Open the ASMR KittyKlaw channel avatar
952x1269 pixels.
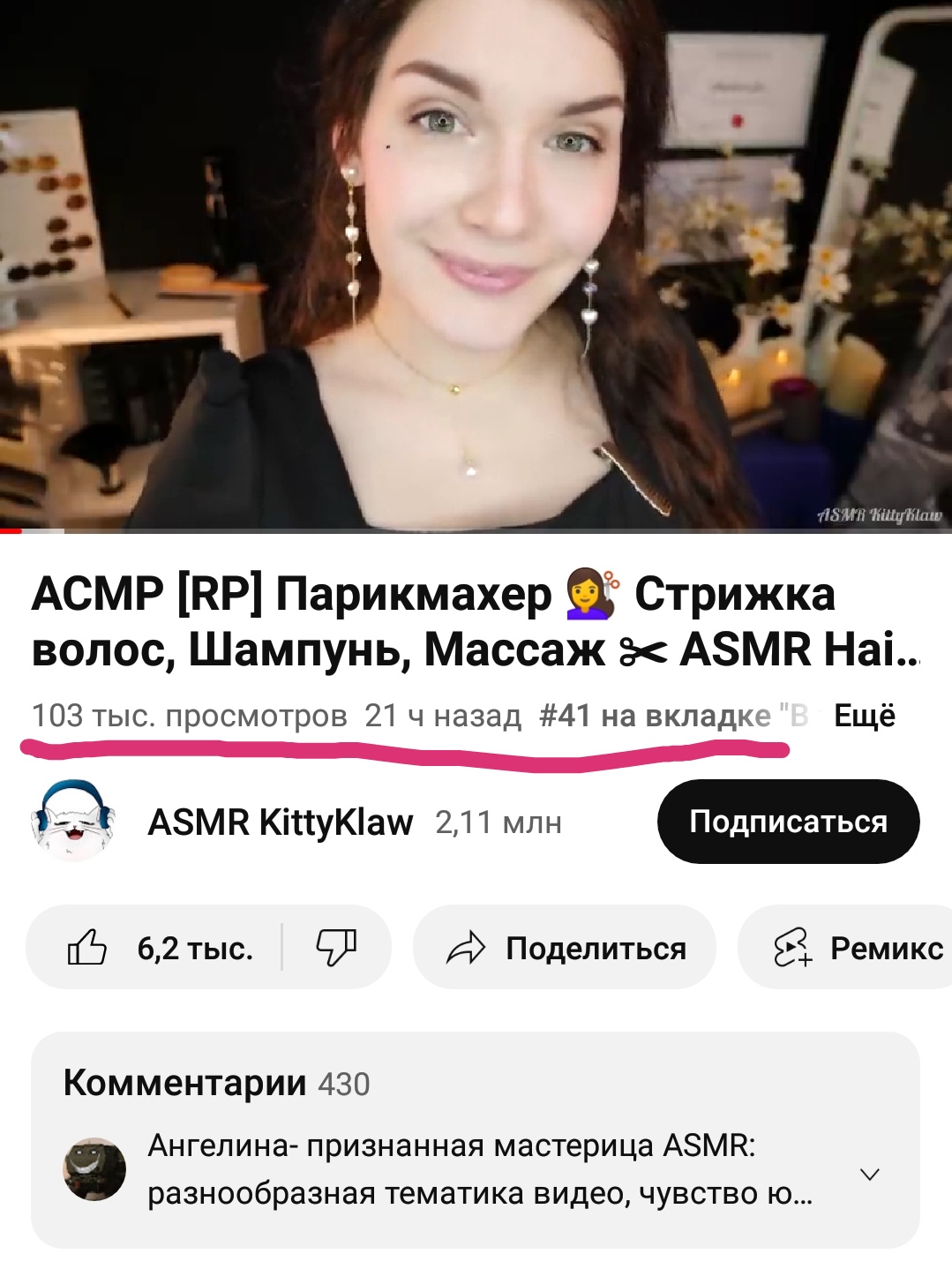(x=73, y=821)
